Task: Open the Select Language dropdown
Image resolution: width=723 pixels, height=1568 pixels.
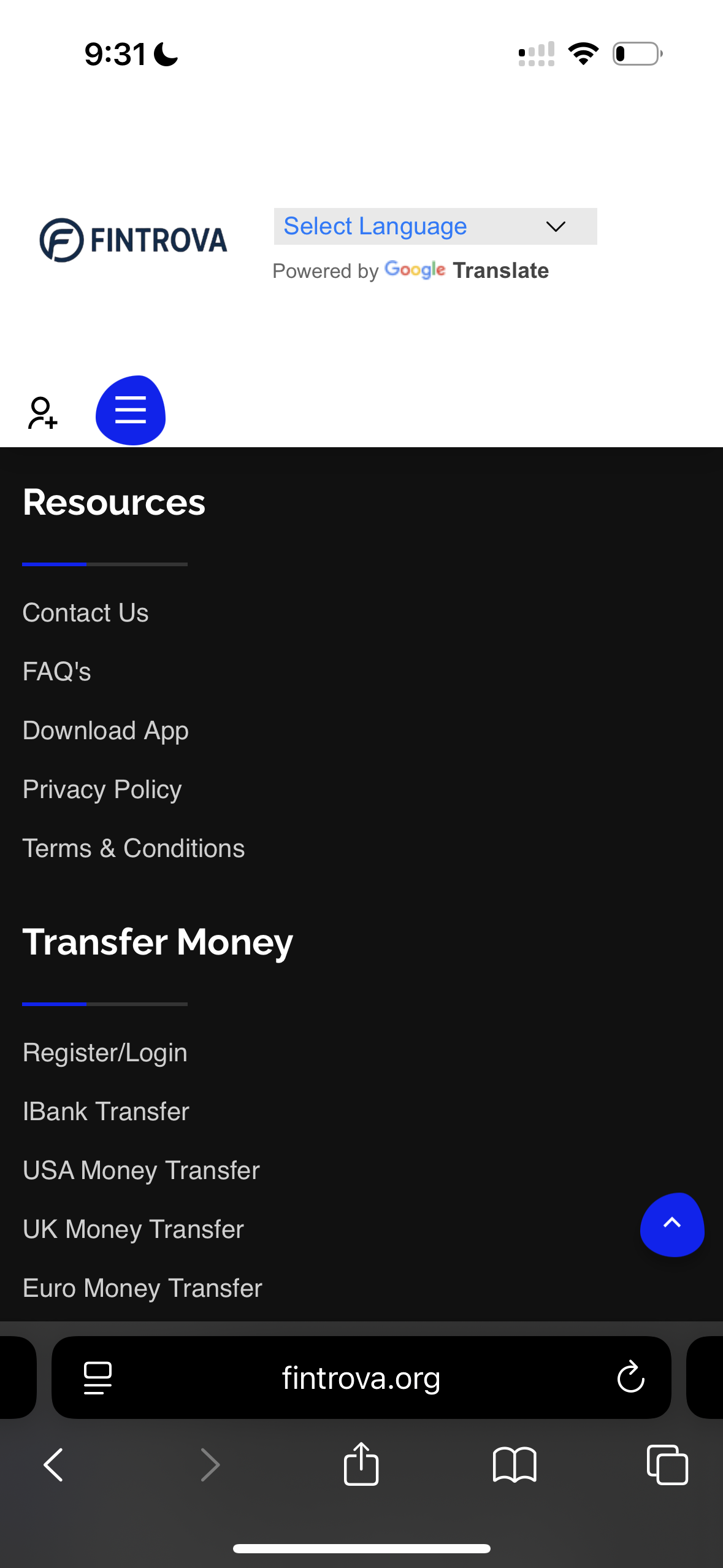Action: pos(435,226)
